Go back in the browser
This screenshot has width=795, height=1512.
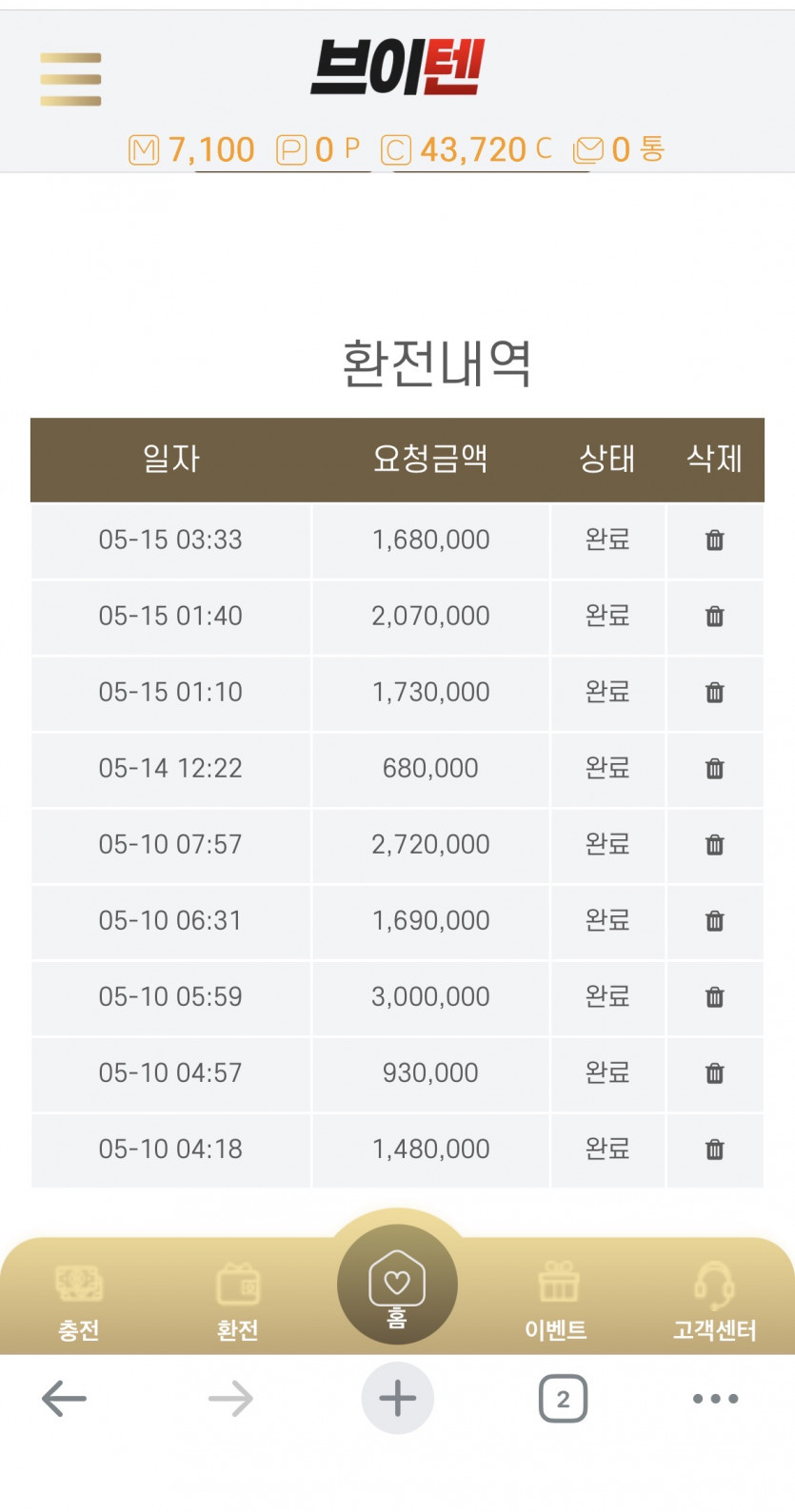point(65,1399)
